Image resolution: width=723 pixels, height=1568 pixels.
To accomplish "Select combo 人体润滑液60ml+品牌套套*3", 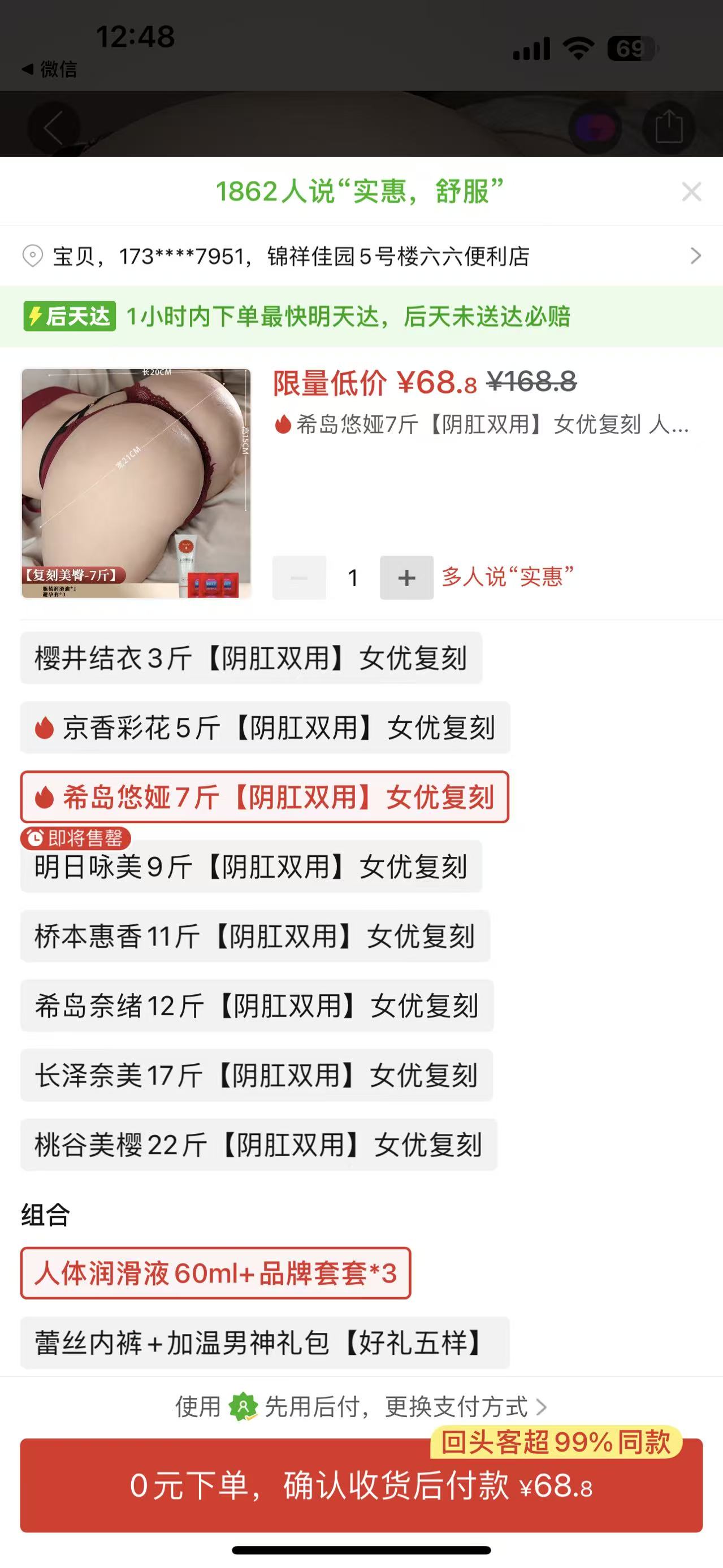I will point(215,1273).
